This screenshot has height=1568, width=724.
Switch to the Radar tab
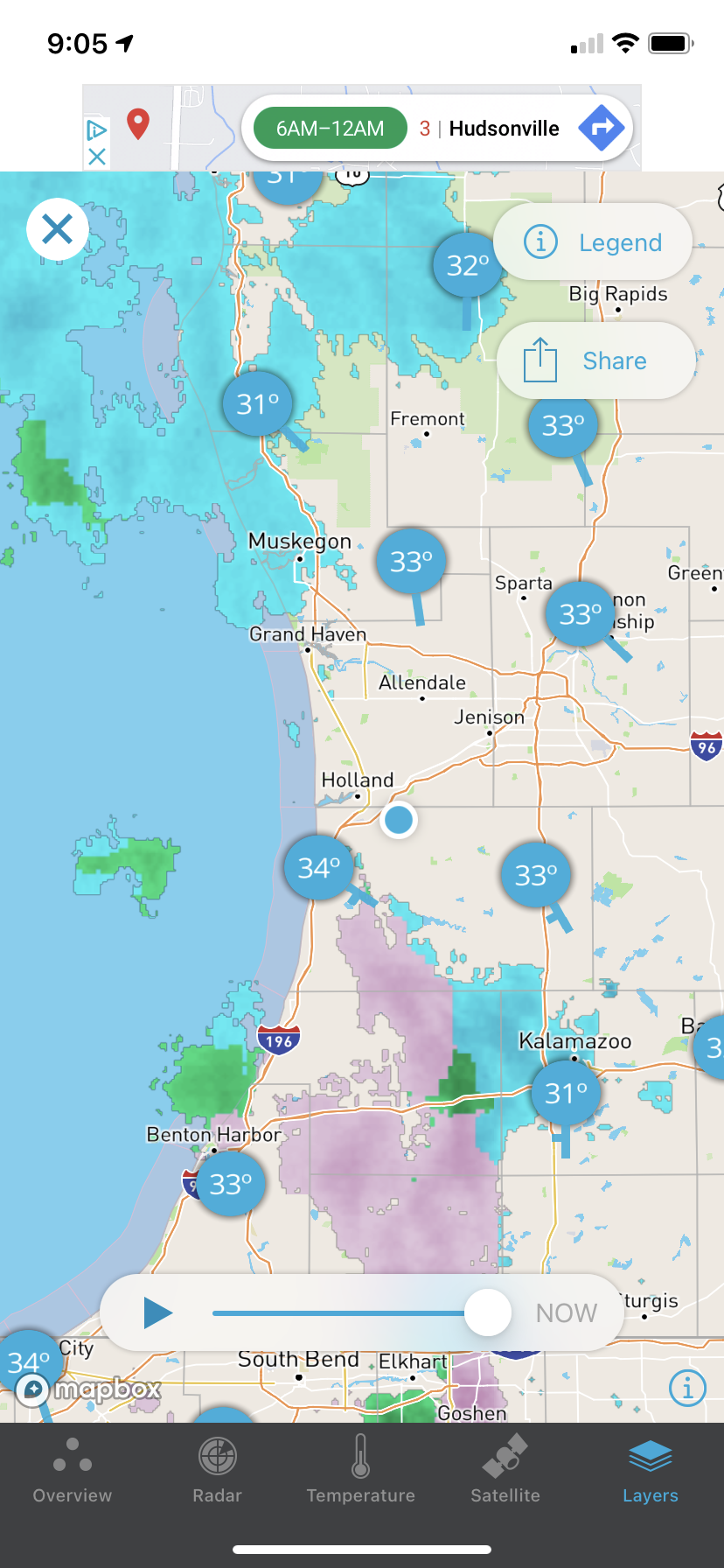tap(217, 1472)
